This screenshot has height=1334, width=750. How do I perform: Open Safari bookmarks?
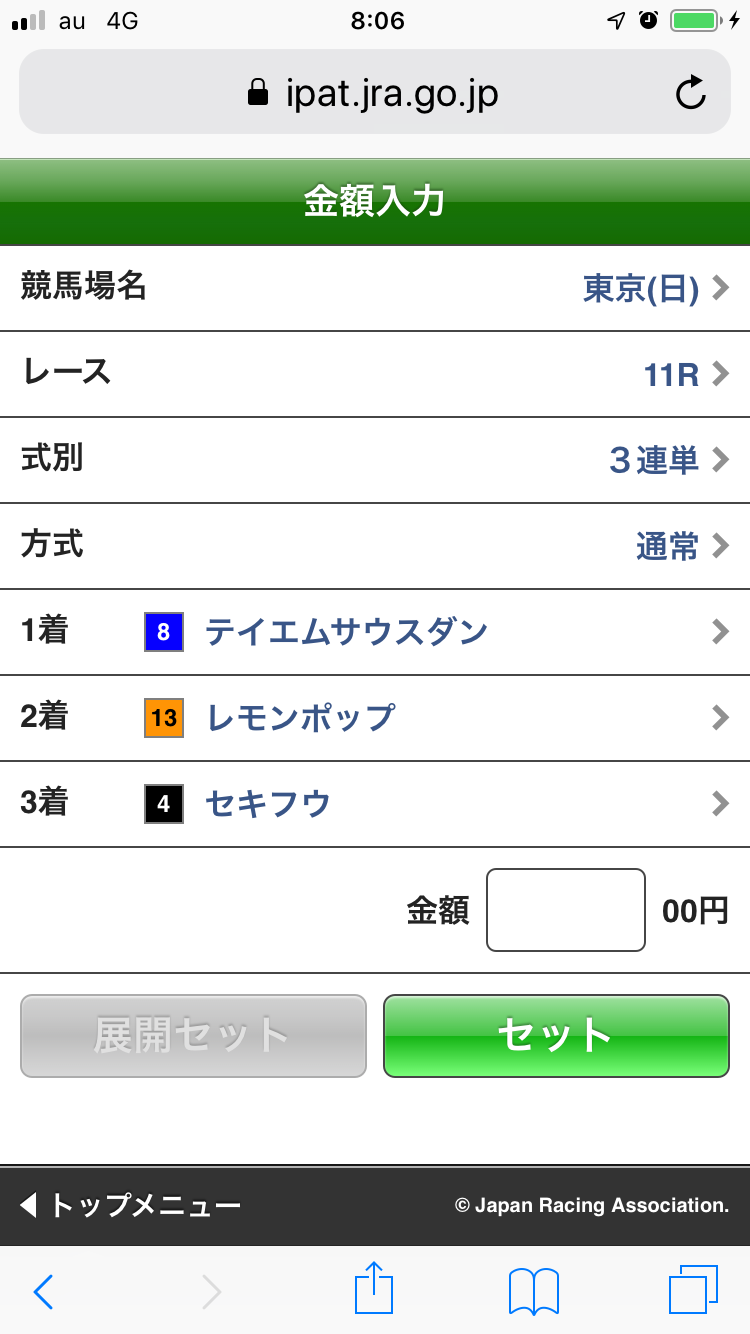tap(534, 1291)
